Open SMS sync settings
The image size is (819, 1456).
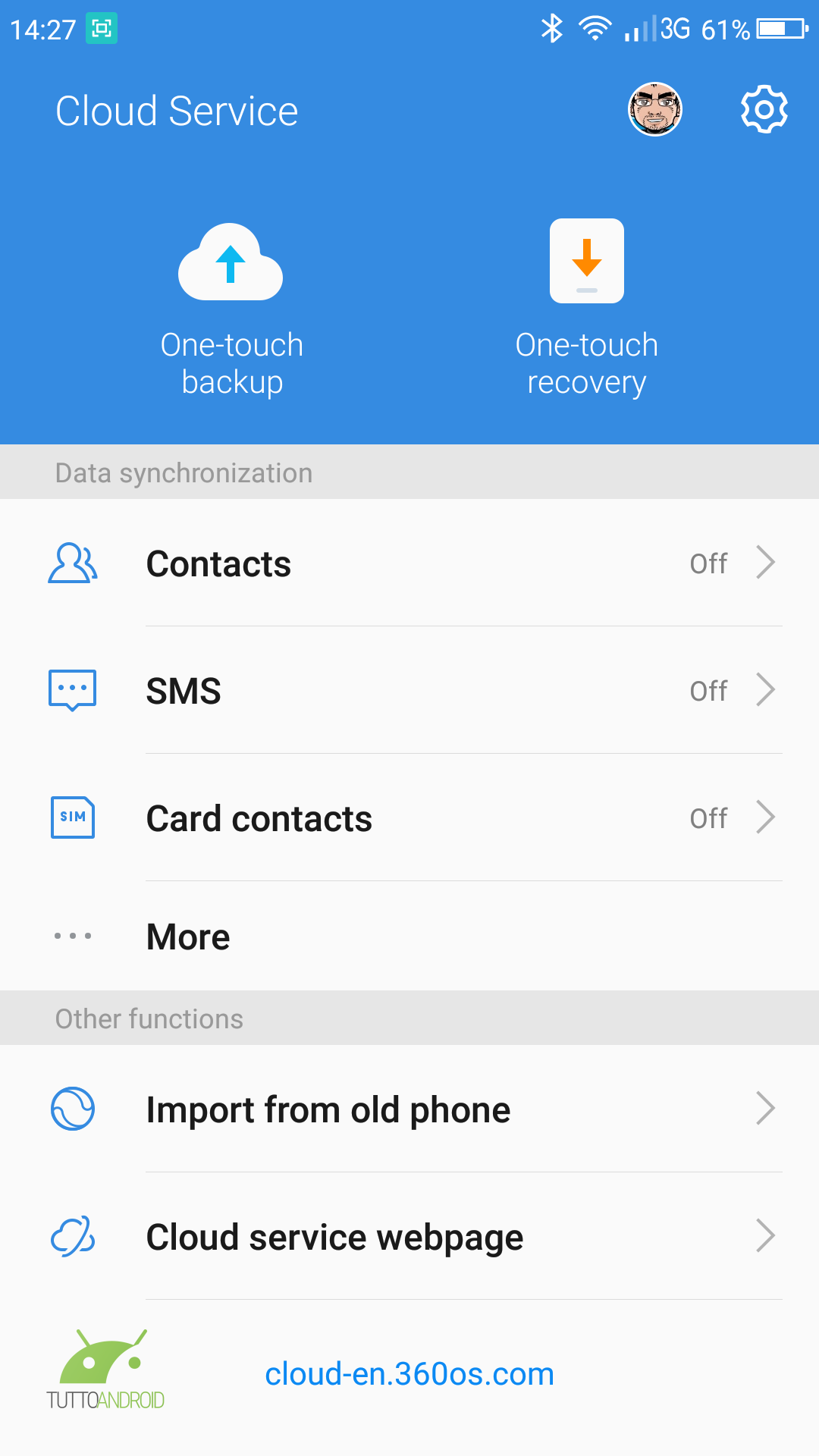pos(409,690)
